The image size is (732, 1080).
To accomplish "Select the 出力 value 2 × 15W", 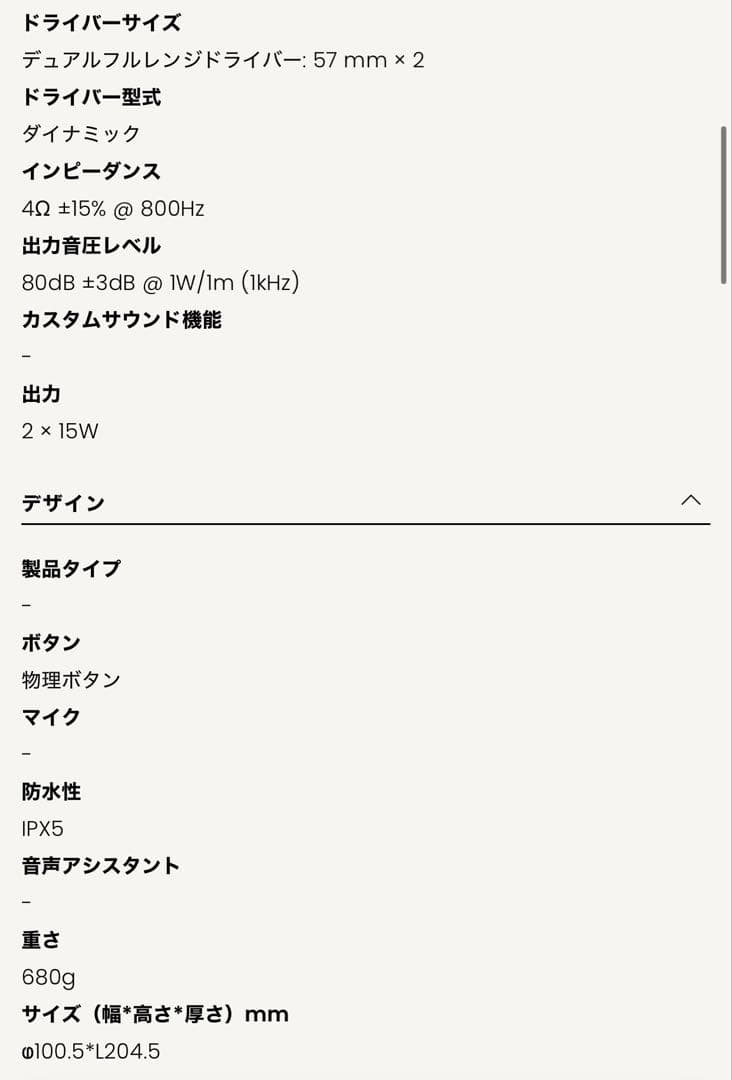I will pos(59,430).
